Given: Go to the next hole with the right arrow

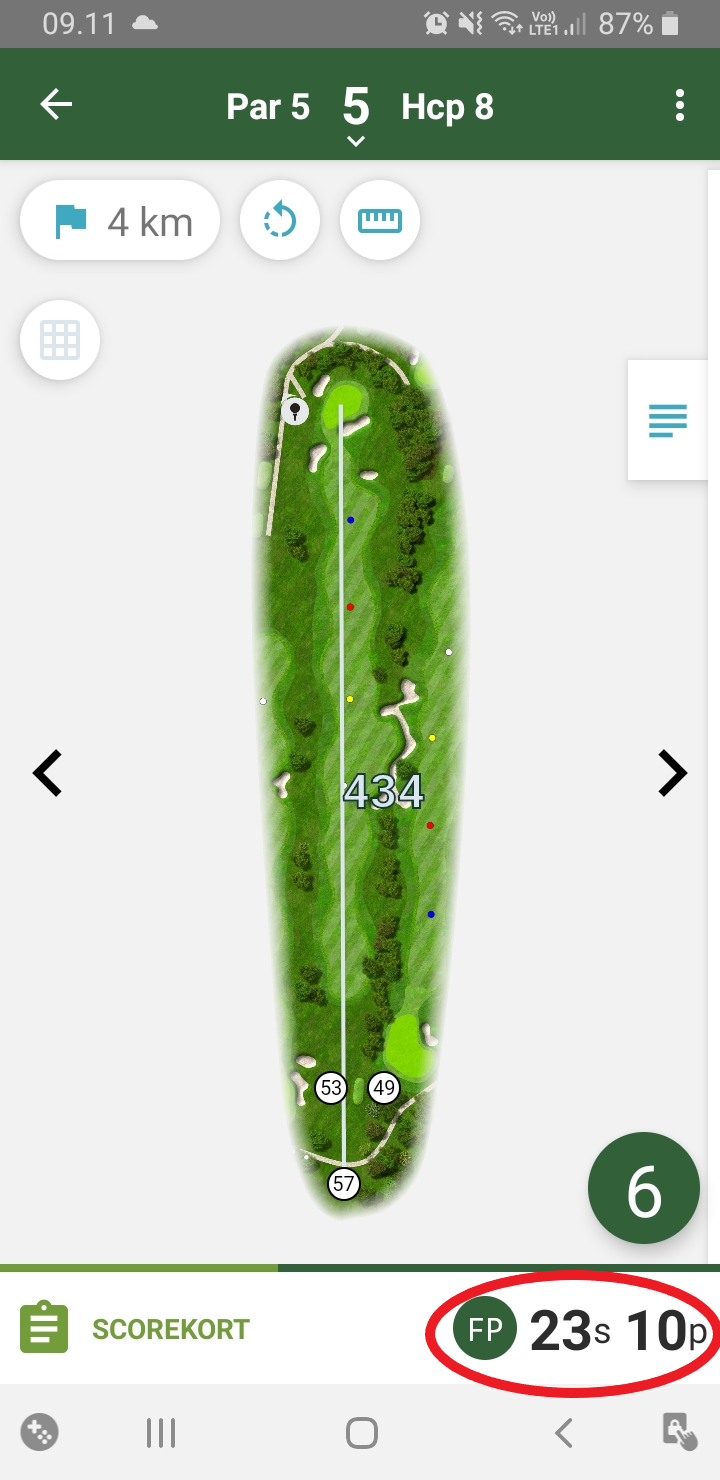Looking at the screenshot, I should 673,772.
